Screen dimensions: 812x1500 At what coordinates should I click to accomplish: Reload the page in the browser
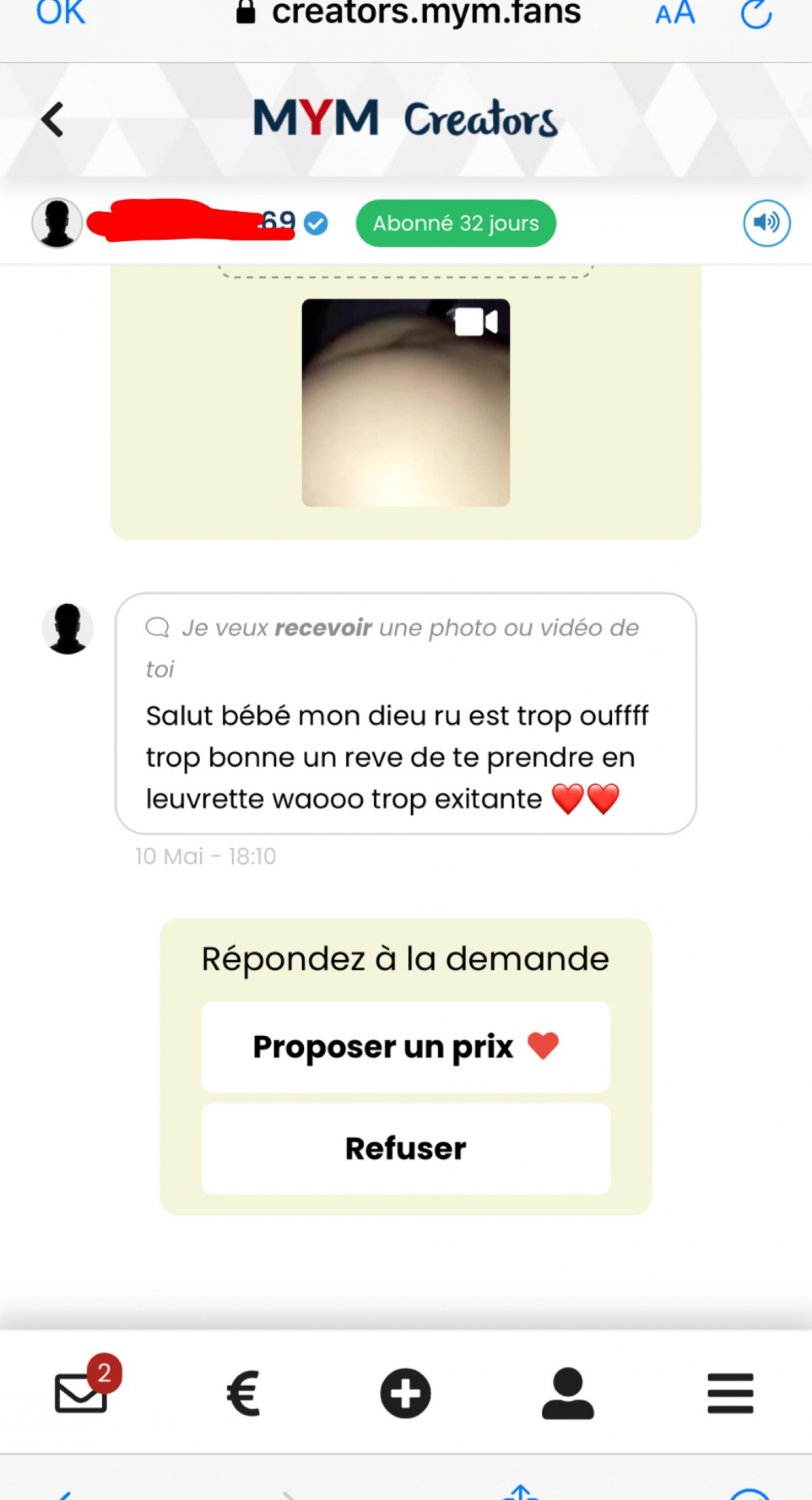pos(756,13)
